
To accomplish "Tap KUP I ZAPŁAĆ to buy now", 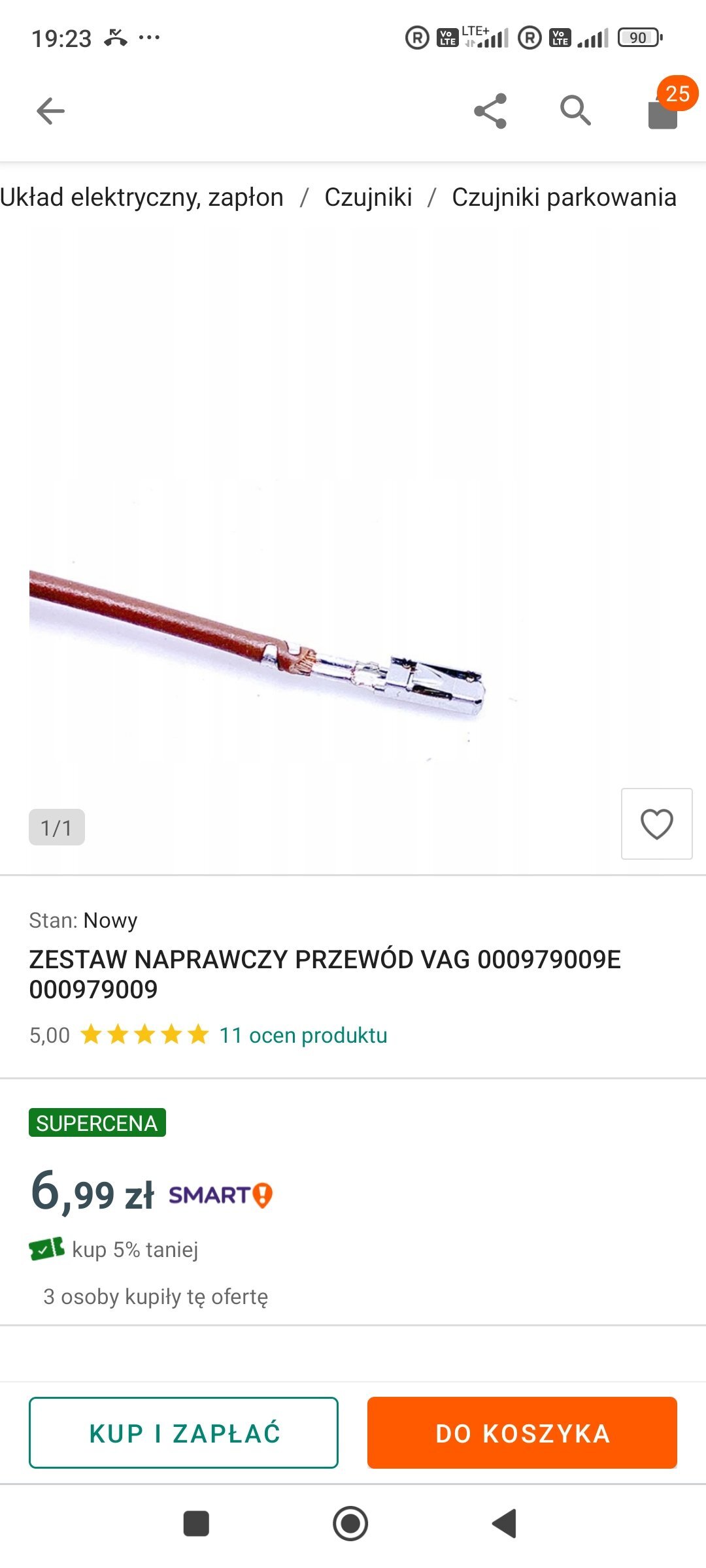I will (x=184, y=1433).
